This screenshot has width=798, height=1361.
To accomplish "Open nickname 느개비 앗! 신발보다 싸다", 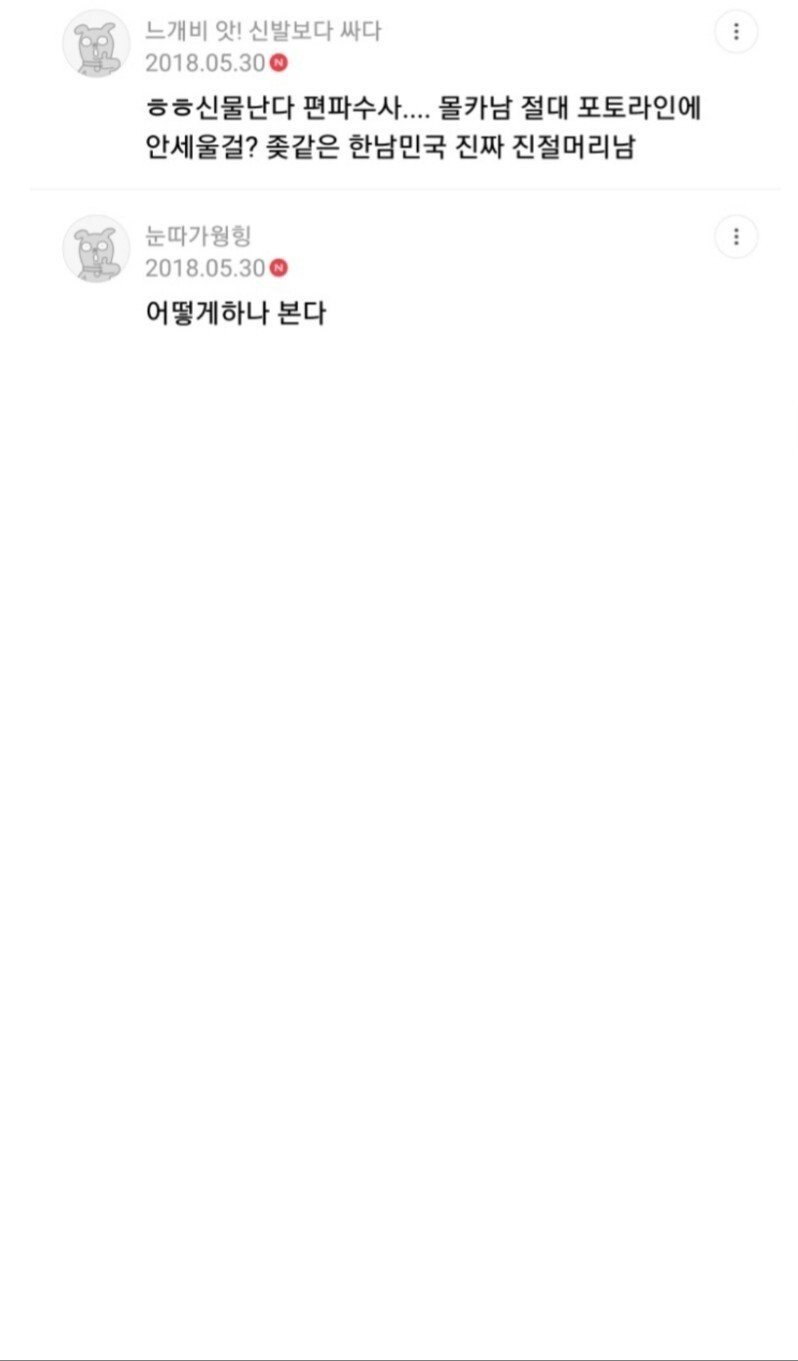I will [264, 31].
